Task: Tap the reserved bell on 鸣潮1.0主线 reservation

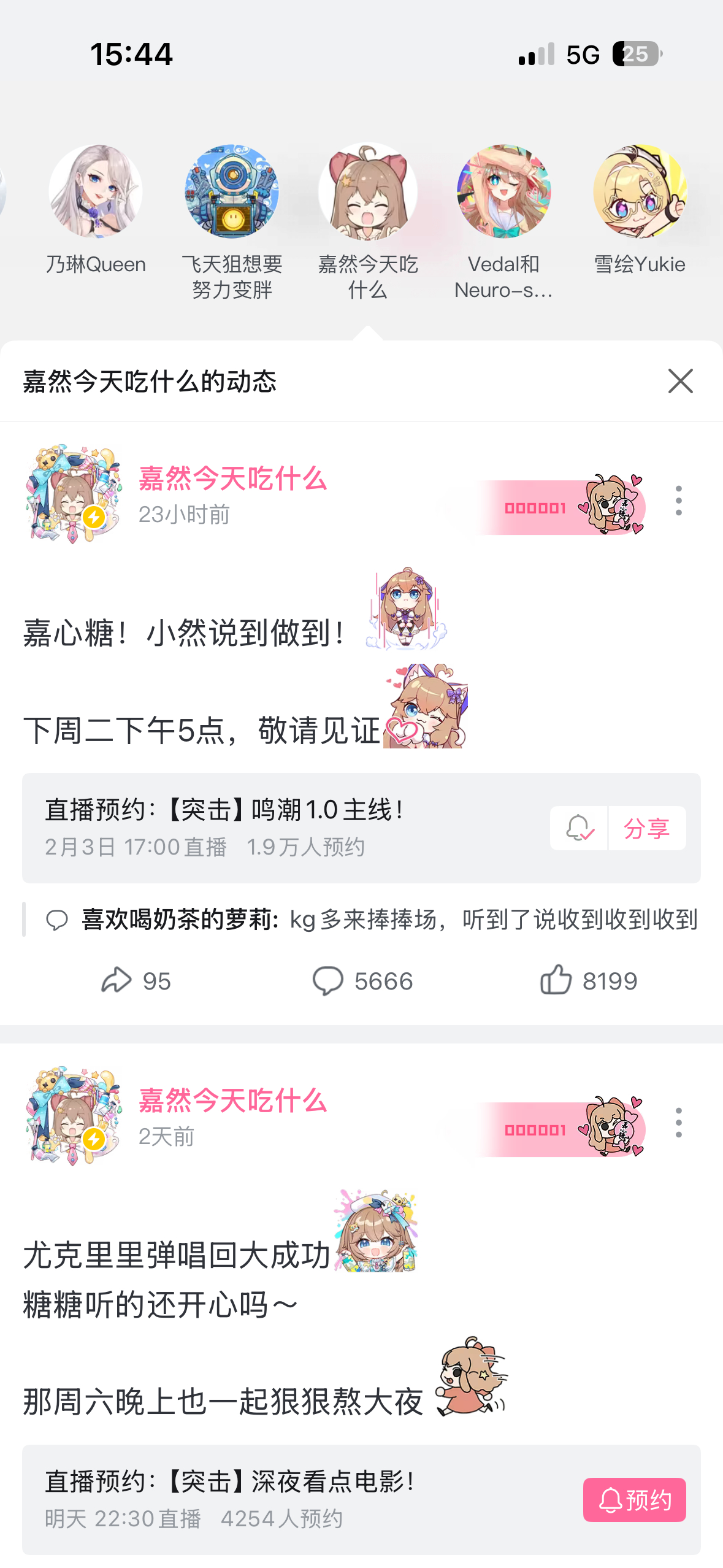Action: point(579,828)
